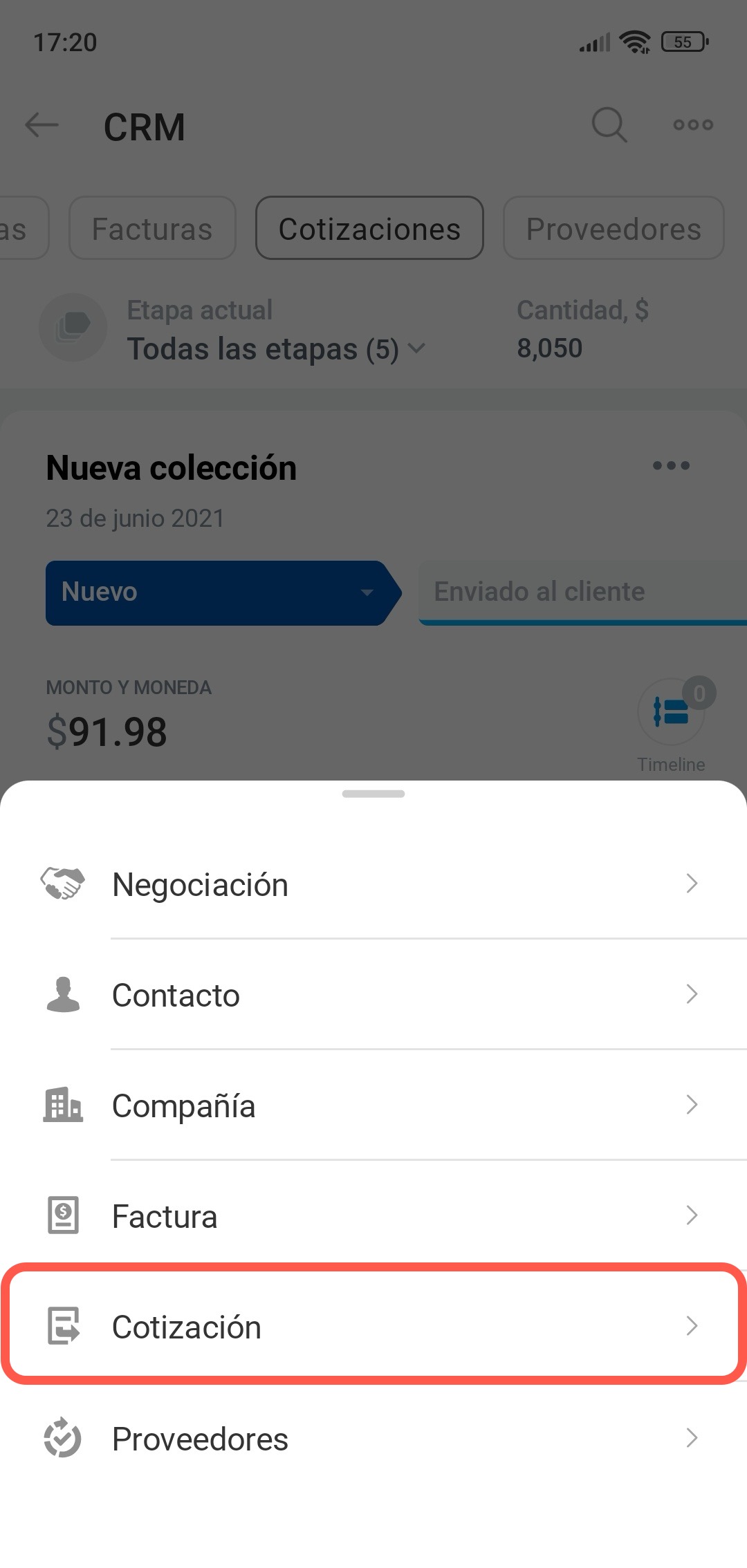Change the Nuevo stage dropdown
The image size is (747, 1568).
point(220,592)
